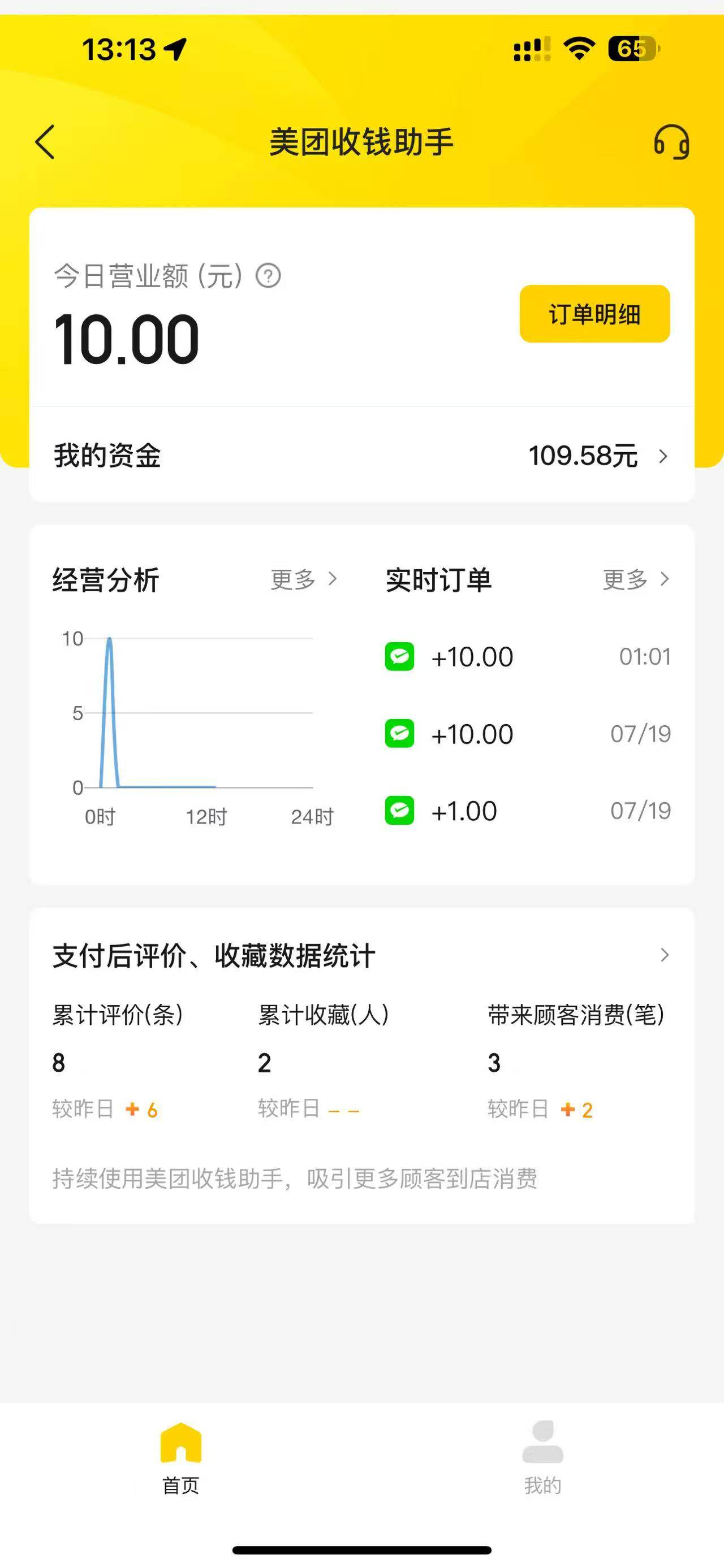View more 经营分析 details
Screen dimensions: 724x1568
(303, 579)
